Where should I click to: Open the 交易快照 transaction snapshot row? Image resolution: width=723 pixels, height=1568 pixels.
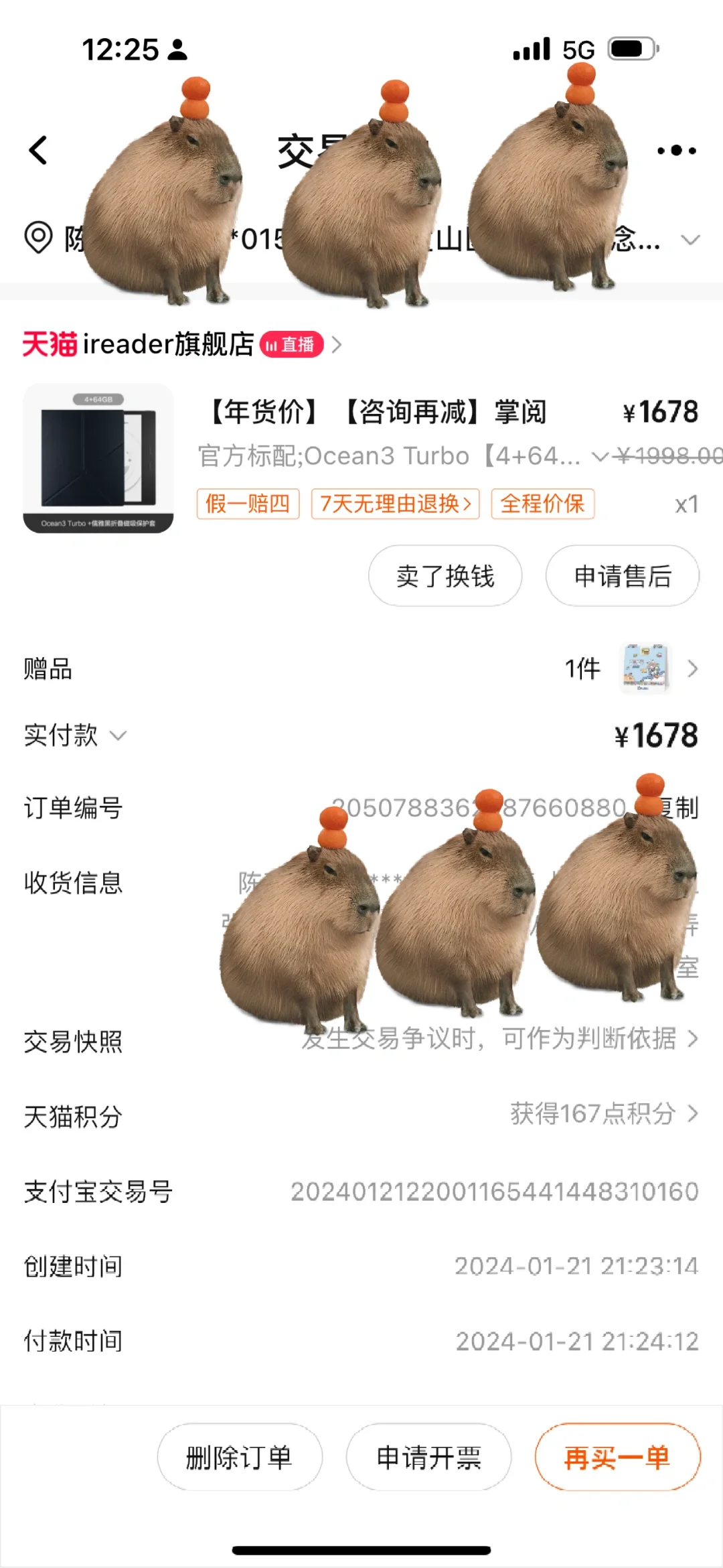click(361, 1040)
